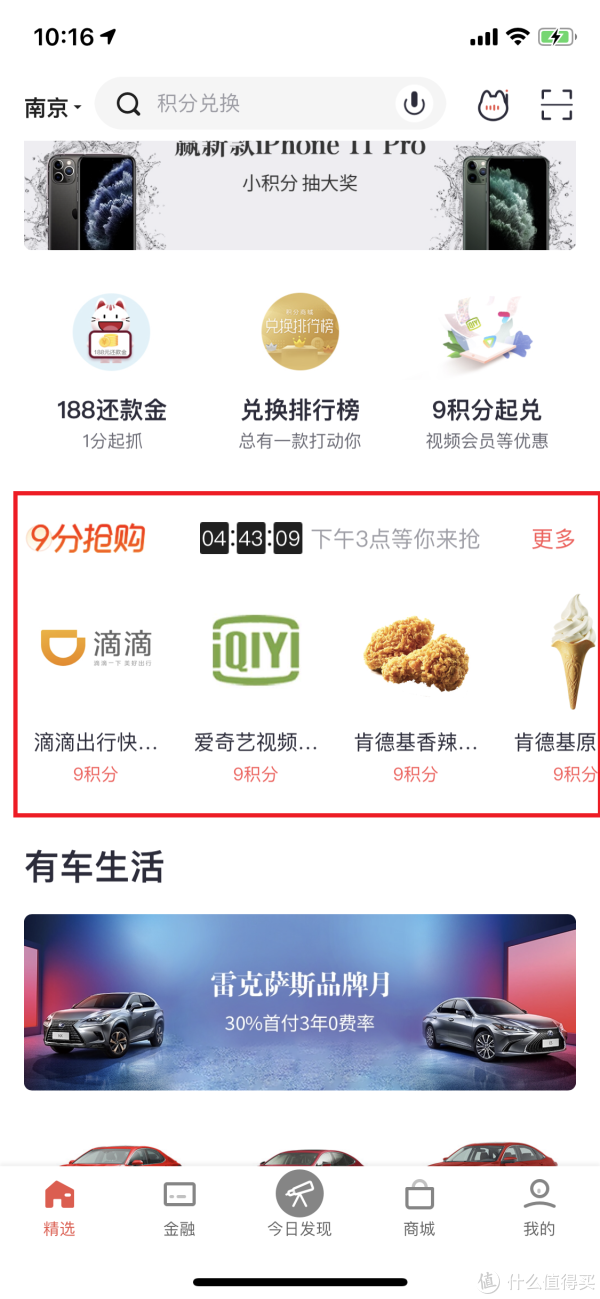Screen dimensions: 600x1299
Task: Tap the 积分兑换 search box
Action: [x=250, y=104]
